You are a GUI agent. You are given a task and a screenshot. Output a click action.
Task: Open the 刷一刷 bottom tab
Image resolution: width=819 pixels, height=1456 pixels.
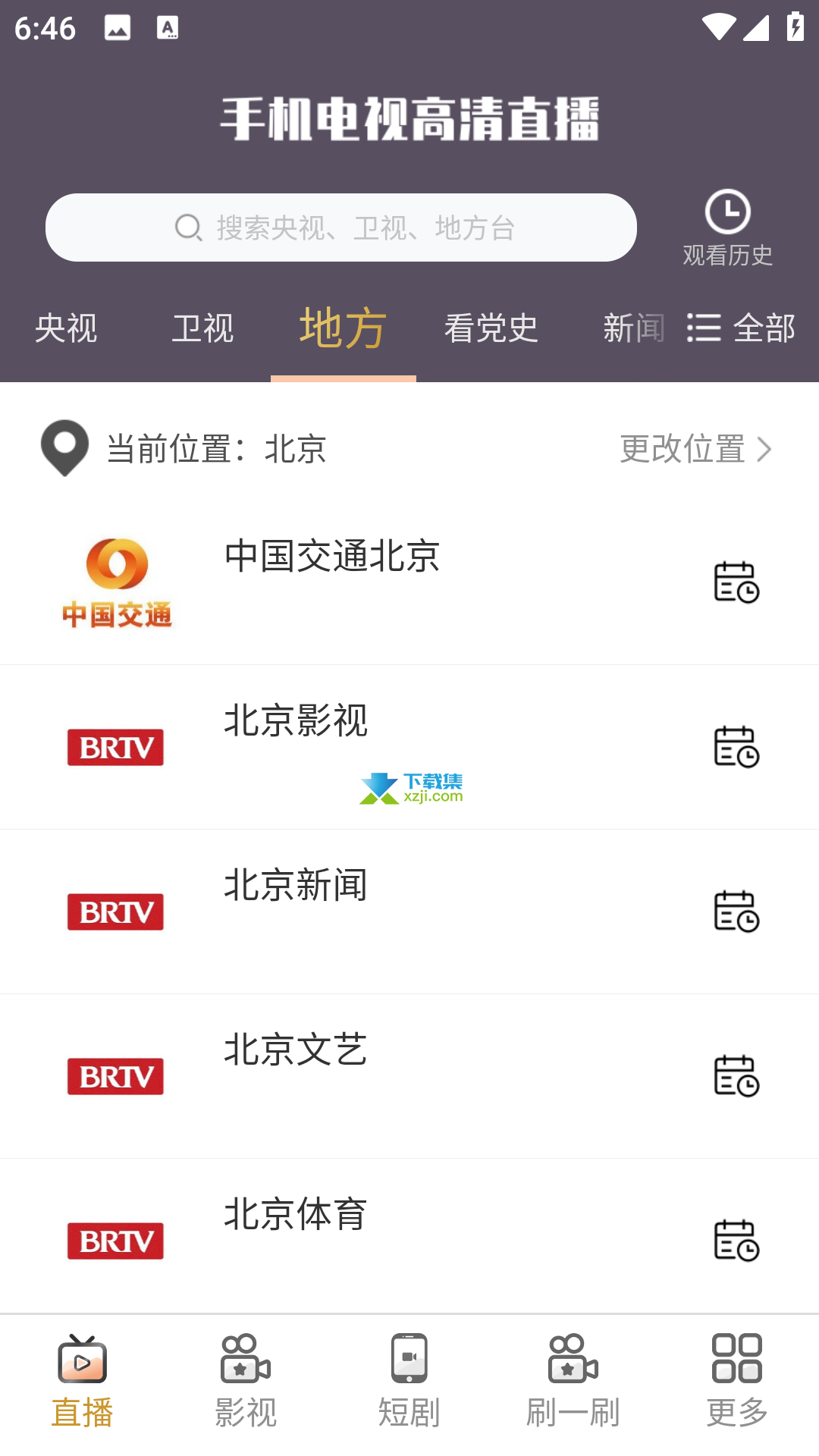[573, 1382]
